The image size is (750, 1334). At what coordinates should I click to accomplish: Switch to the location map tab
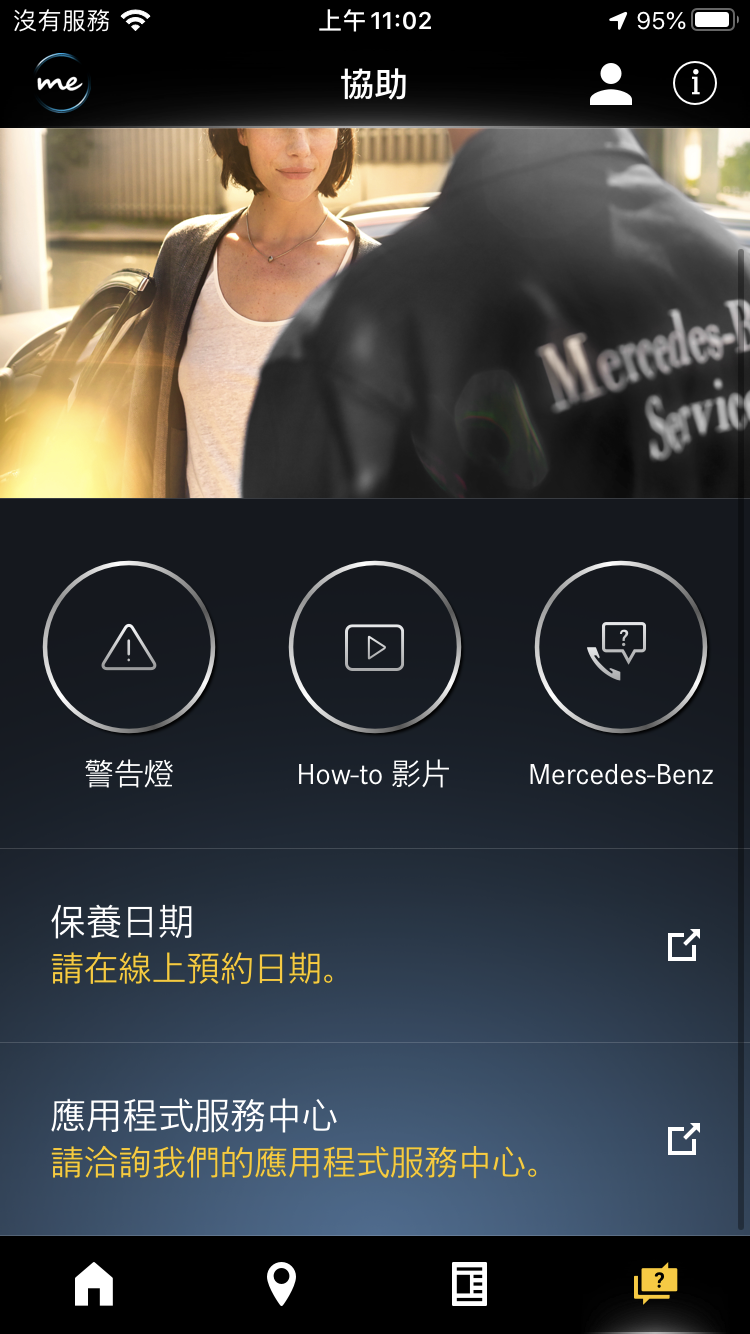click(x=281, y=1284)
